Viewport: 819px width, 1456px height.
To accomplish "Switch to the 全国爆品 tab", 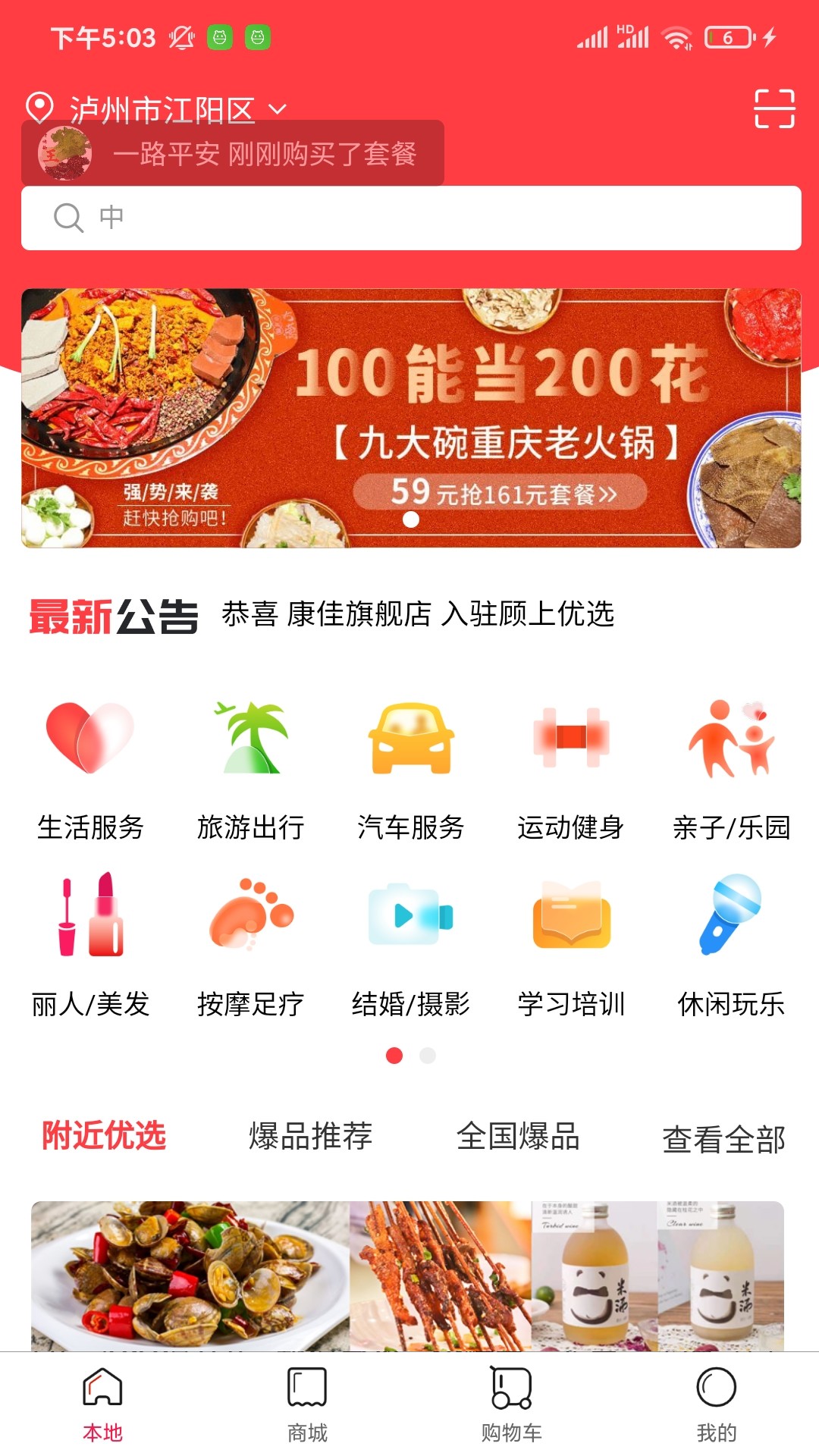I will 518,1136.
